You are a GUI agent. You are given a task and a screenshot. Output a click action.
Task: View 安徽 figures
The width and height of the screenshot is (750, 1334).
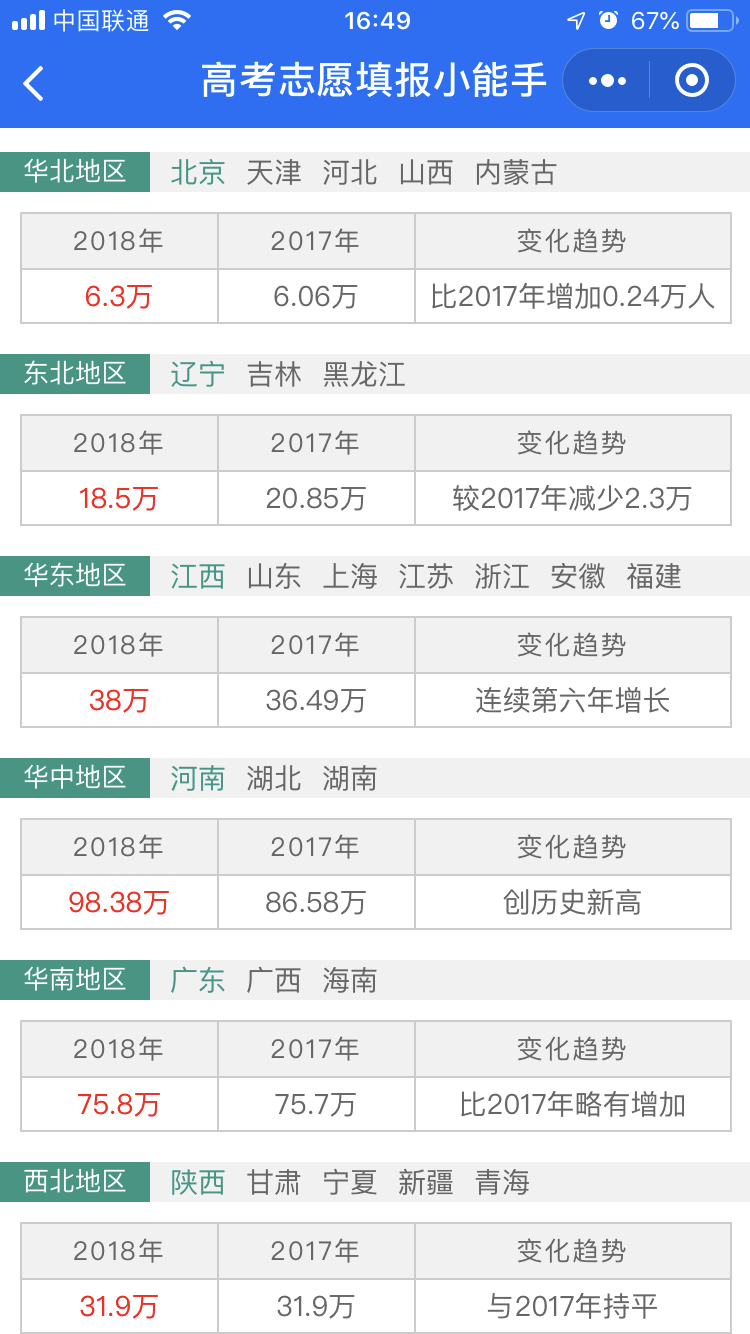tap(578, 576)
